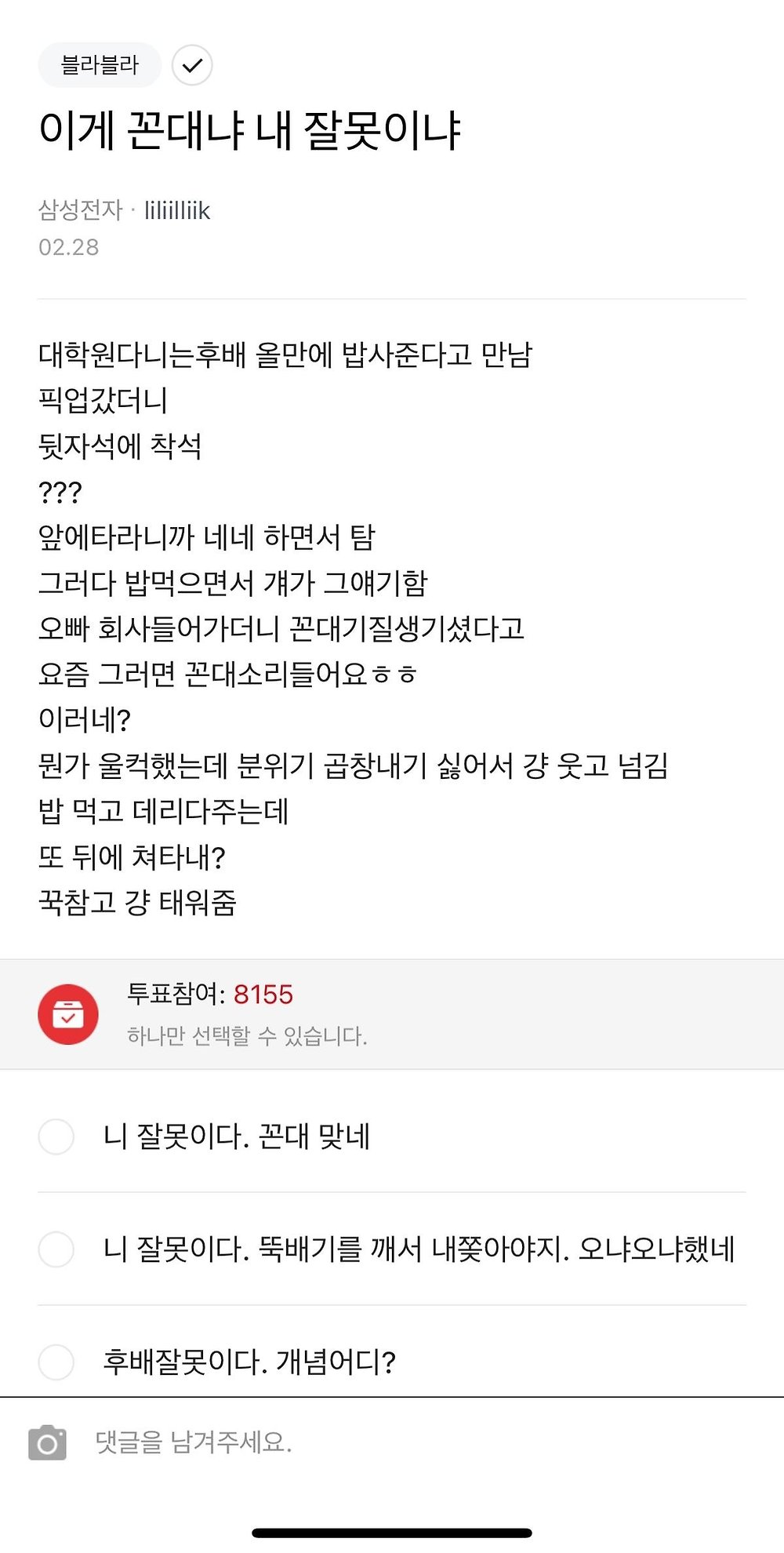Tap the checkmark icon next to 블라블라
Screen dimensions: 784x1553
[192, 65]
